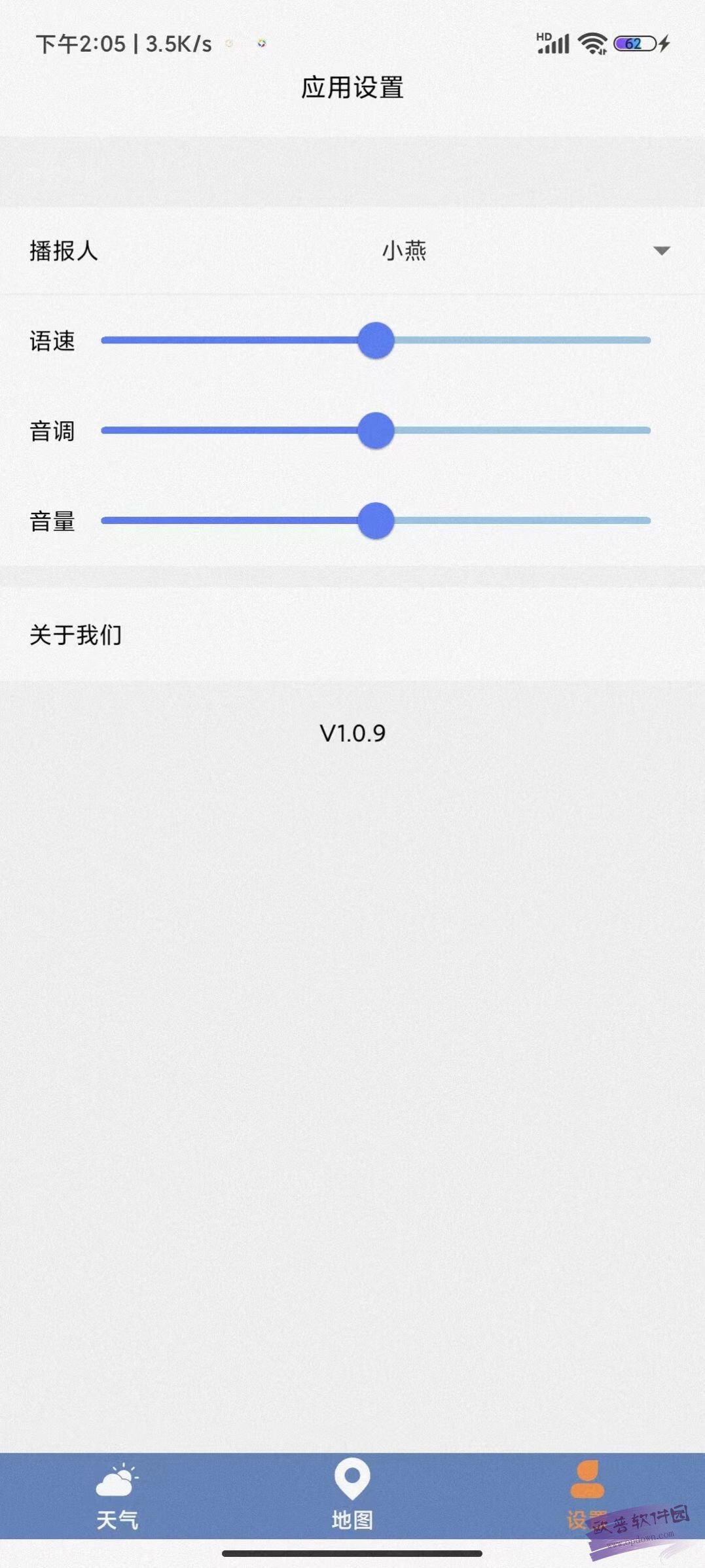
Task: Open the 播报人 voice dropdown
Action: tap(524, 251)
